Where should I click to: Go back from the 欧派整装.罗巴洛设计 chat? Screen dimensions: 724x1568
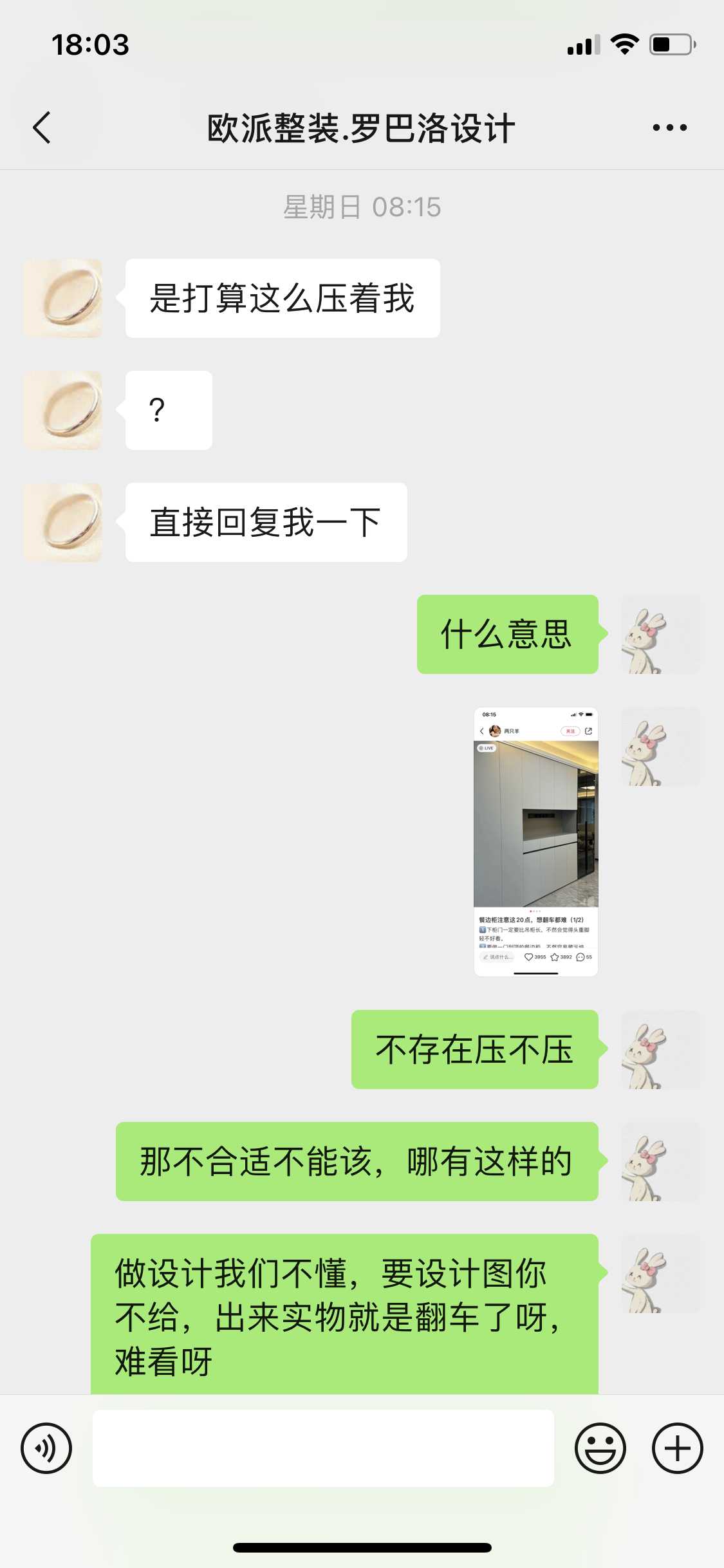(x=42, y=127)
